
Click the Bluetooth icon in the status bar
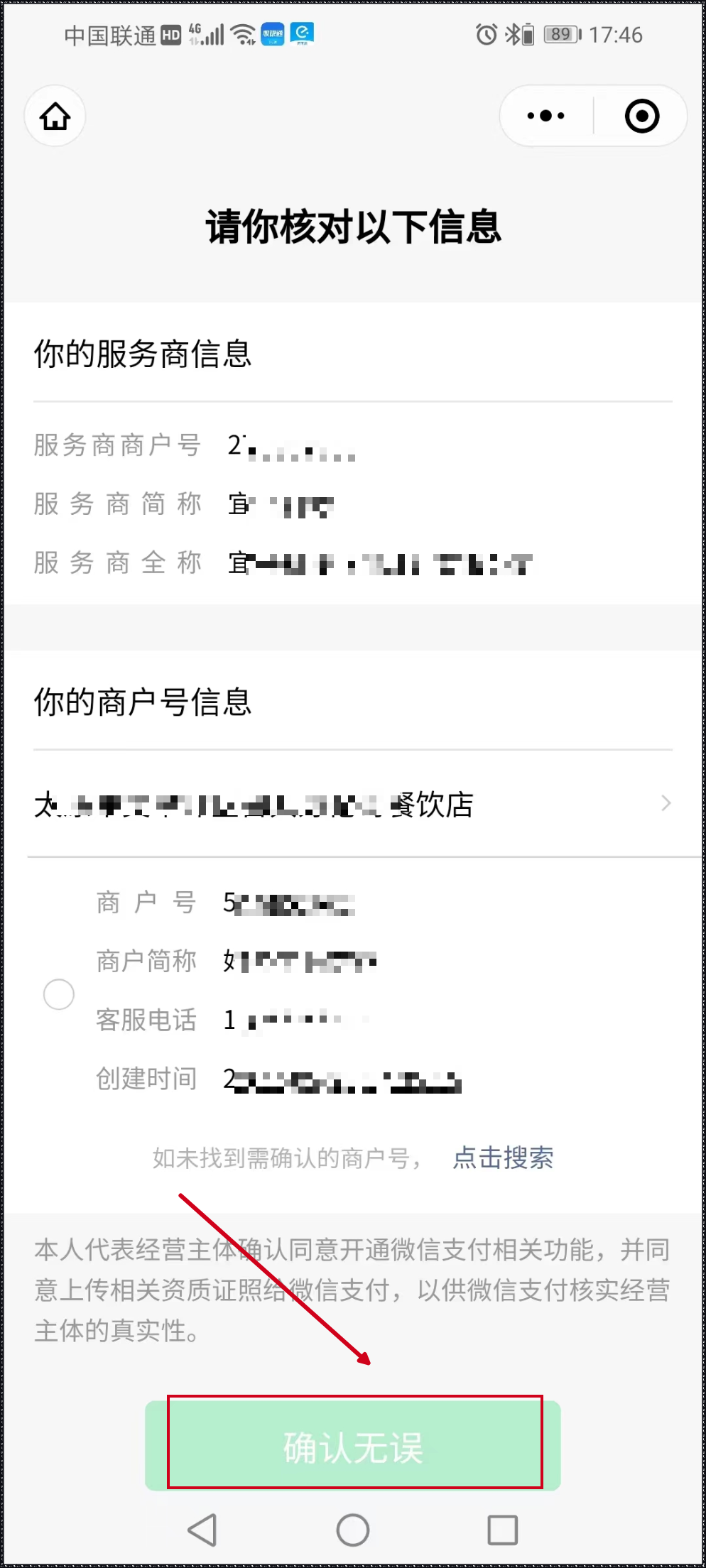click(510, 34)
